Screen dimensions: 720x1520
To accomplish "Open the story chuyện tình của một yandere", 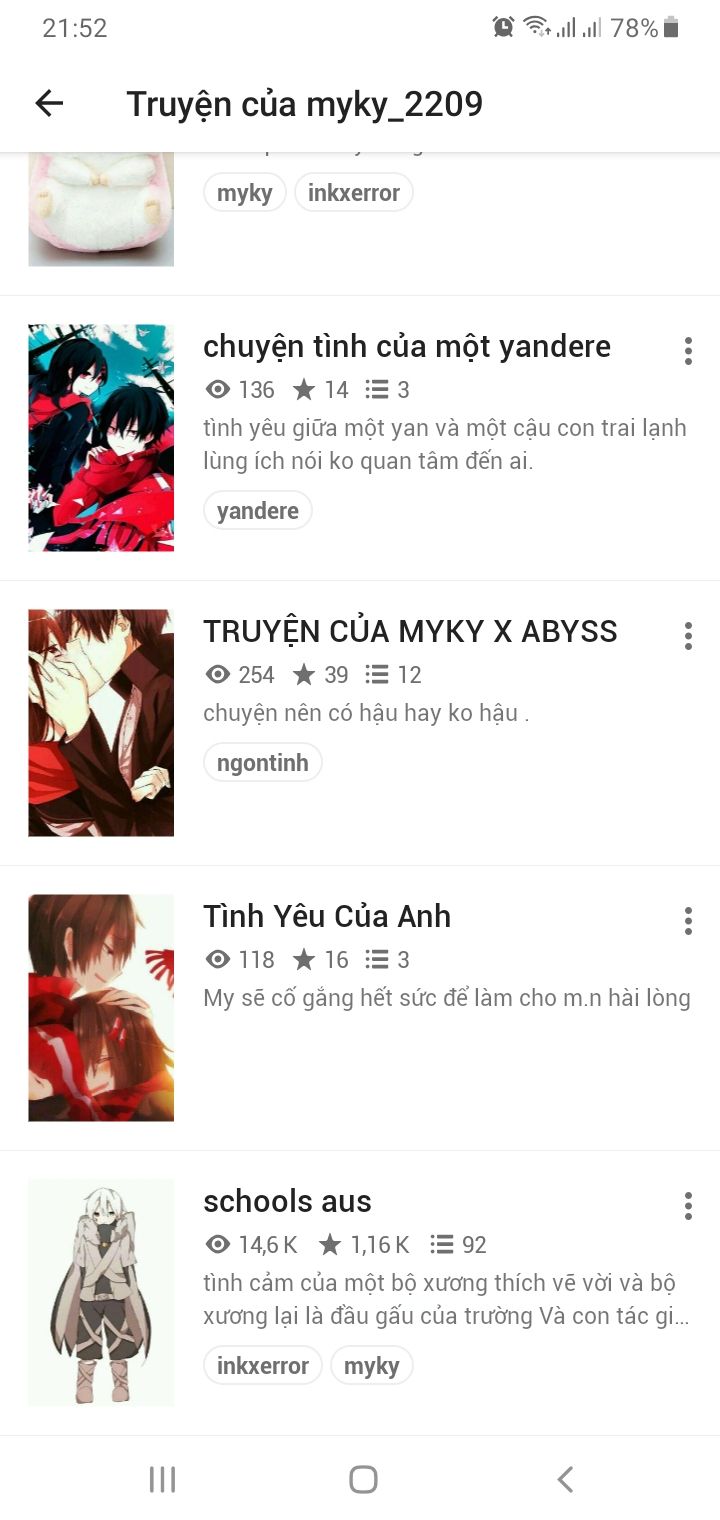I will pos(406,347).
